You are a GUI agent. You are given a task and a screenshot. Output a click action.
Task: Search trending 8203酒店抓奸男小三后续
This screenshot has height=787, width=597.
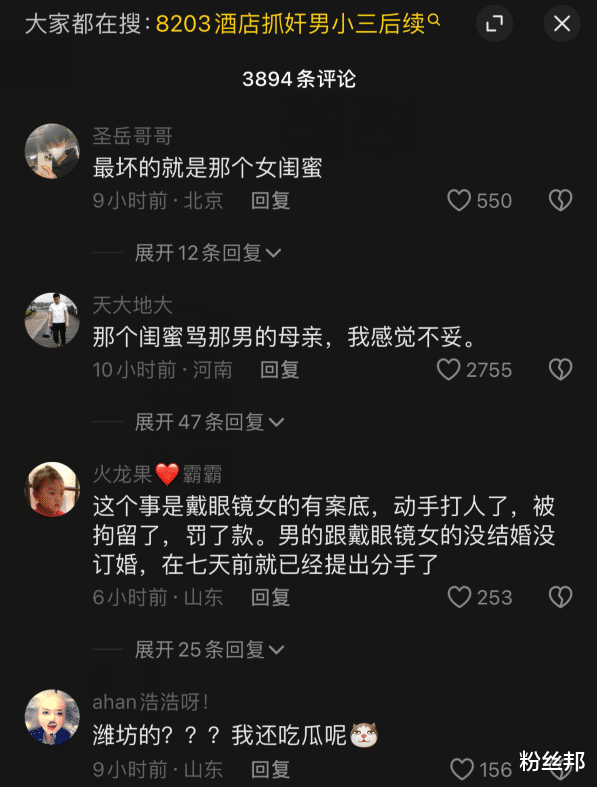pyautogui.click(x=298, y=23)
